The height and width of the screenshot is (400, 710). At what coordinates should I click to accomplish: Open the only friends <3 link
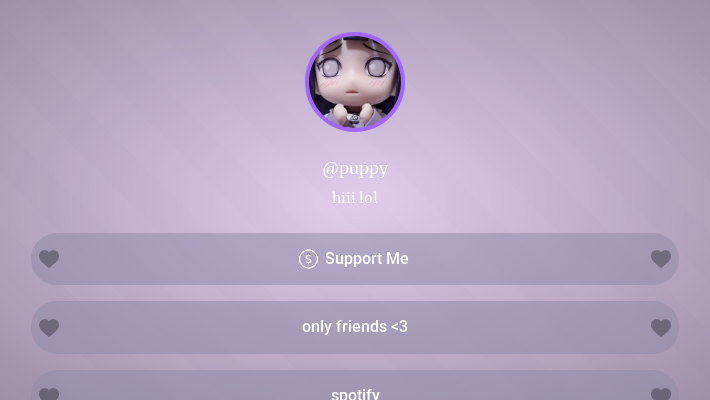(355, 327)
